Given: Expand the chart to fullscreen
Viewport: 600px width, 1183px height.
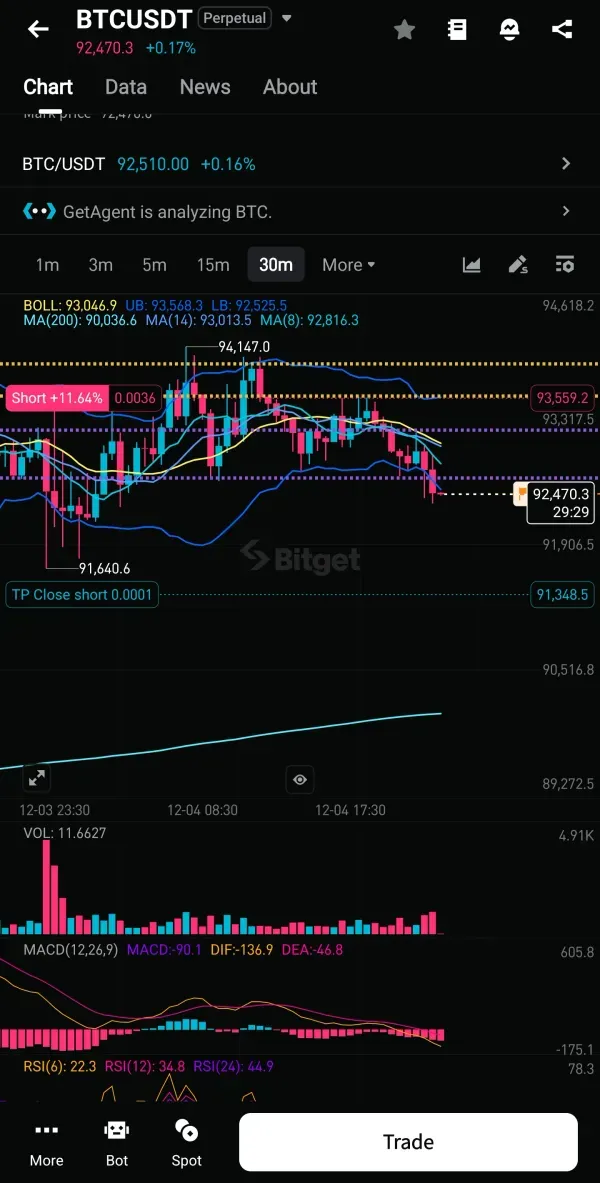Looking at the screenshot, I should (x=35, y=777).
